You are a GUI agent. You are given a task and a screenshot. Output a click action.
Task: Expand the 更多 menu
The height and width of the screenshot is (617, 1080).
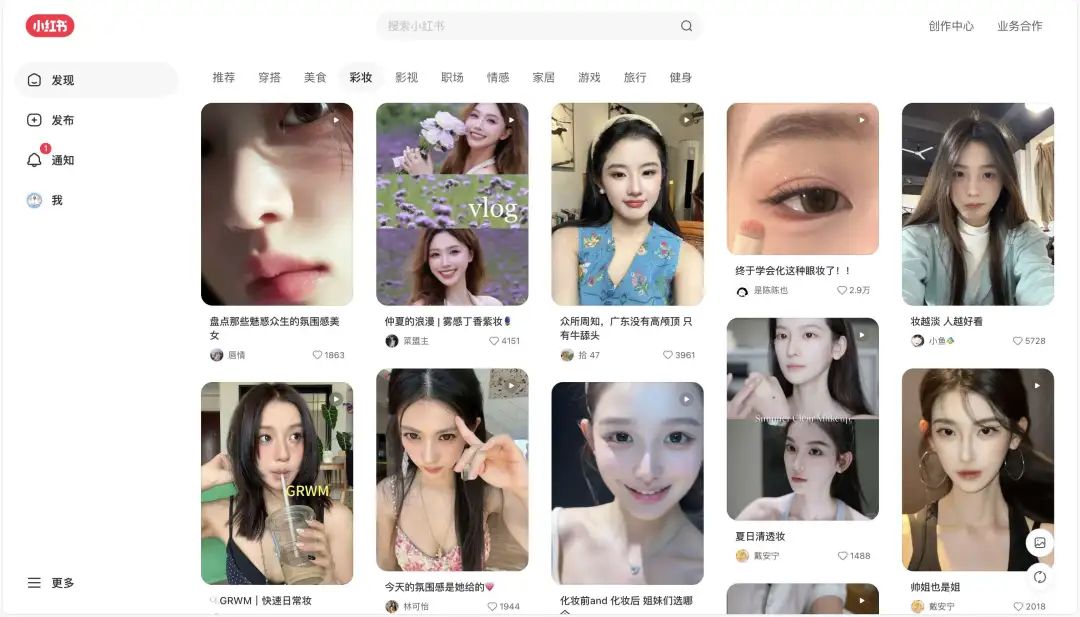coord(62,582)
